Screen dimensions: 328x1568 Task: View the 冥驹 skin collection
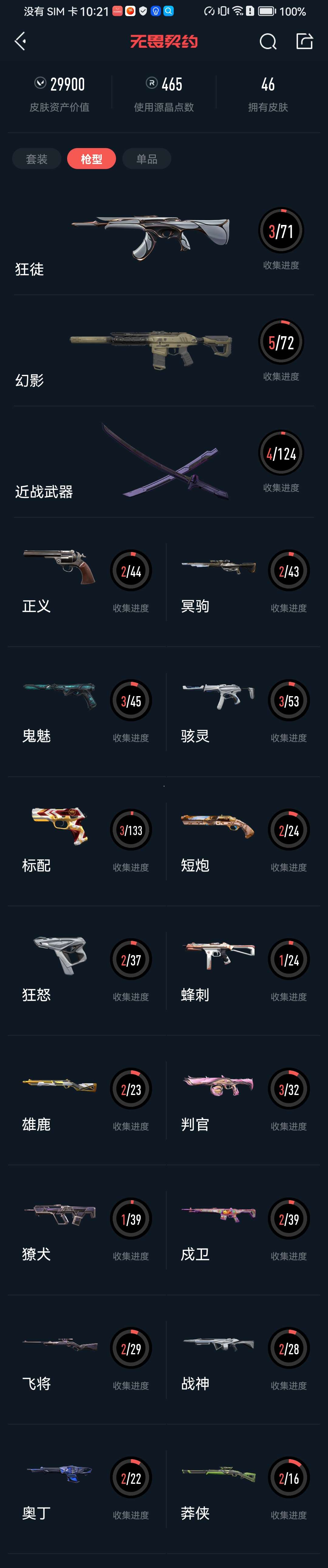[x=243, y=581]
